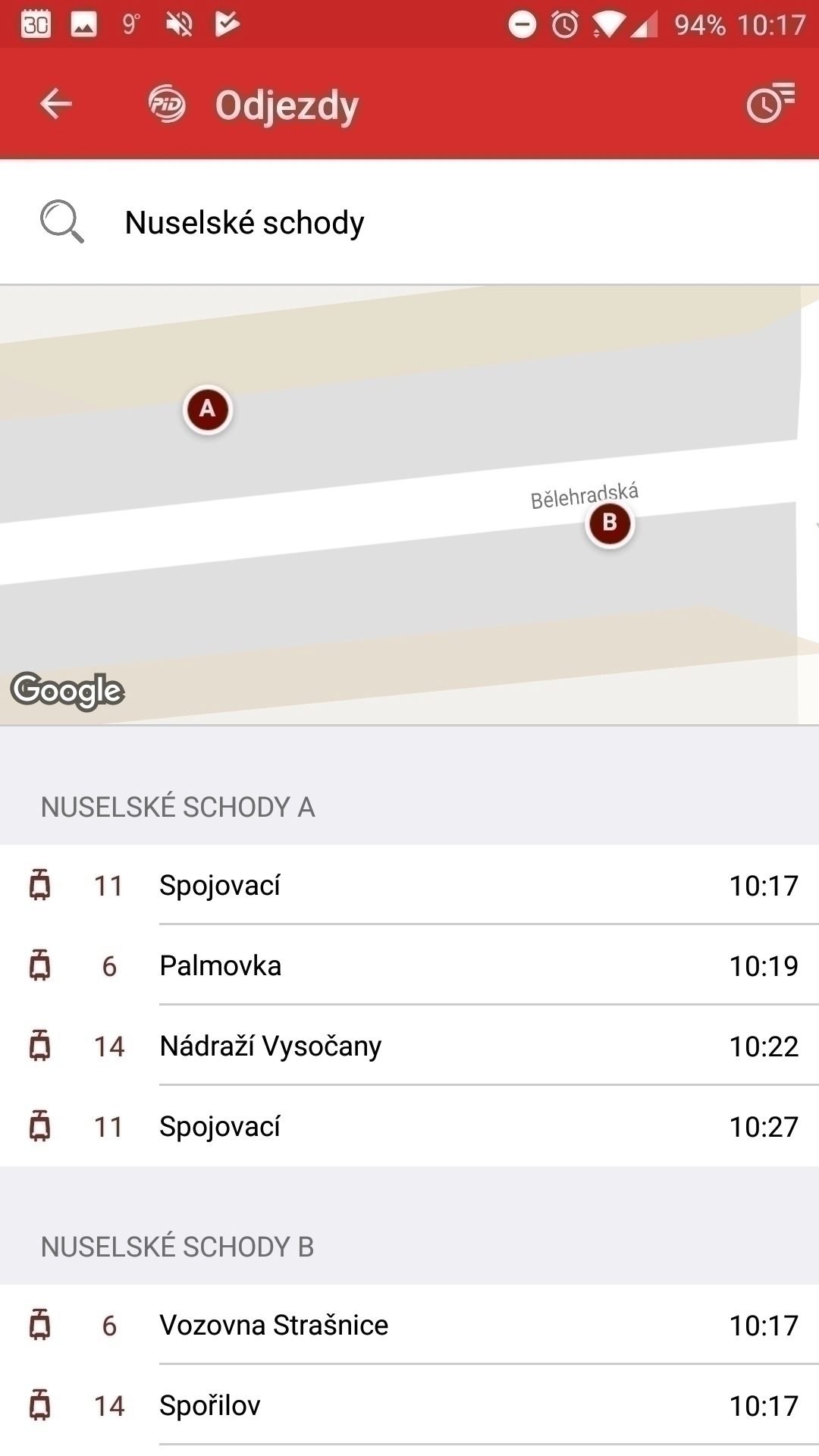Go back using the arrow icon
Screen dimensions: 819x1456
tap(55, 104)
